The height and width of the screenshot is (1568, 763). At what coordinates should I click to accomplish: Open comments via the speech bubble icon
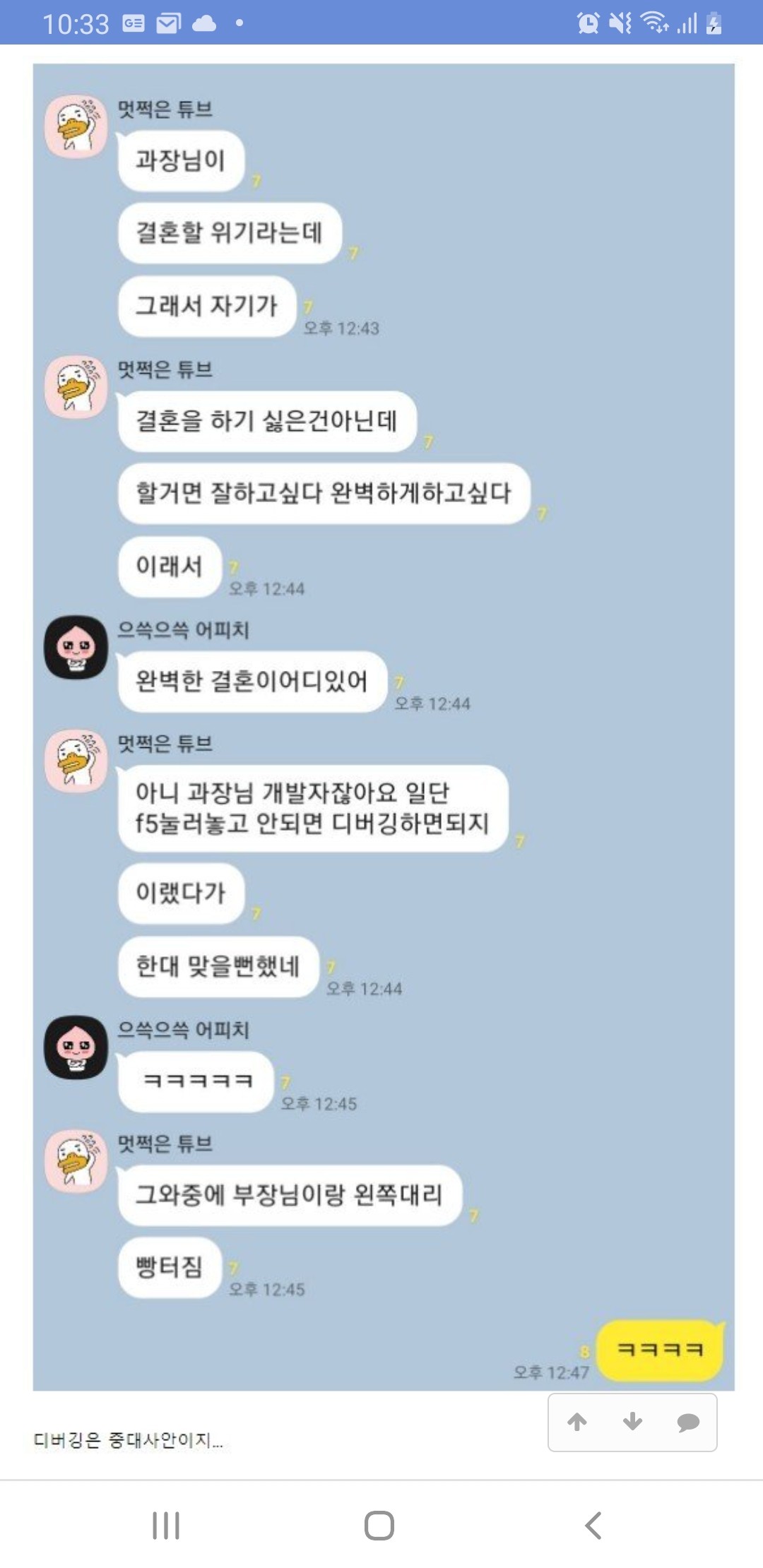[687, 1422]
